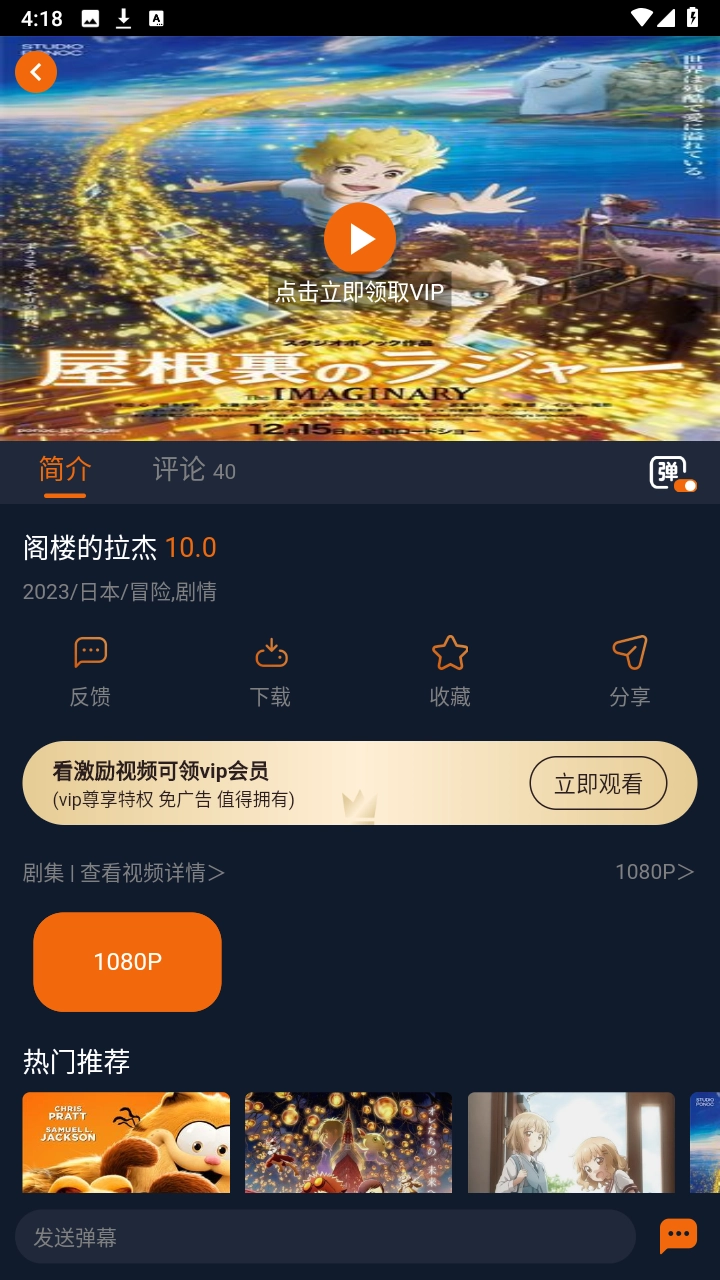720x1280 pixels.
Task: Expand the 1080P quality selector
Action: pos(654,872)
